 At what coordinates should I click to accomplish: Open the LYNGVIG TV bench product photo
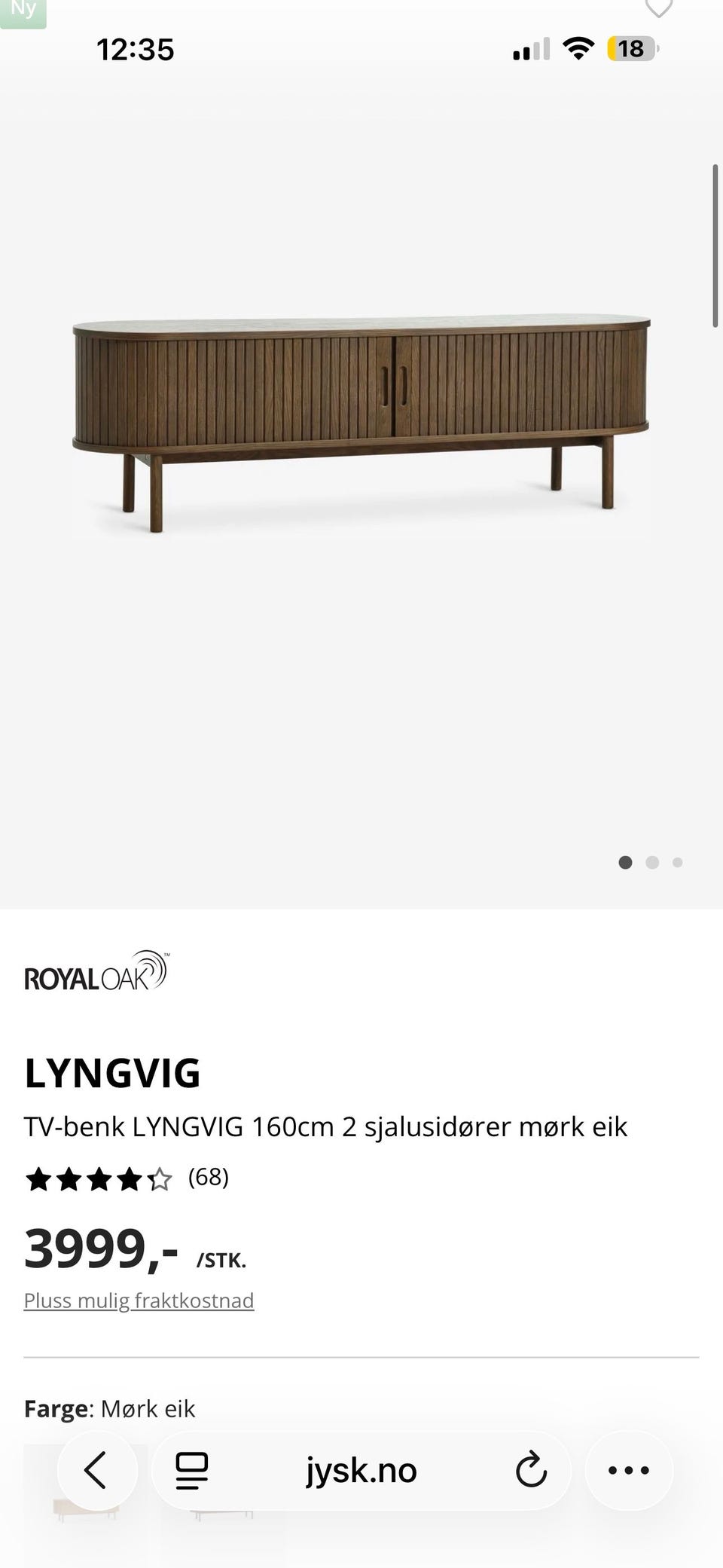[361, 423]
